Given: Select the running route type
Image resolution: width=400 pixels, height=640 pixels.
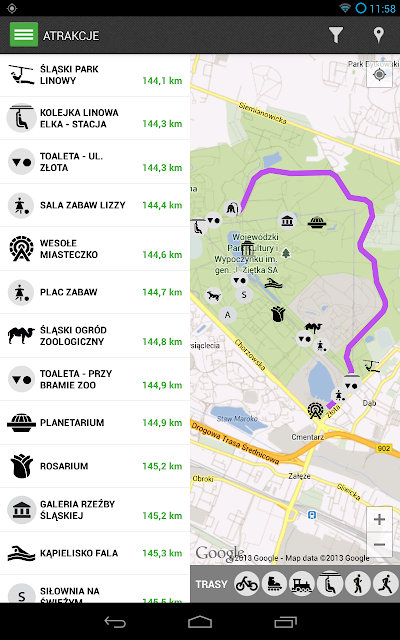Looking at the screenshot, I should point(385,584).
